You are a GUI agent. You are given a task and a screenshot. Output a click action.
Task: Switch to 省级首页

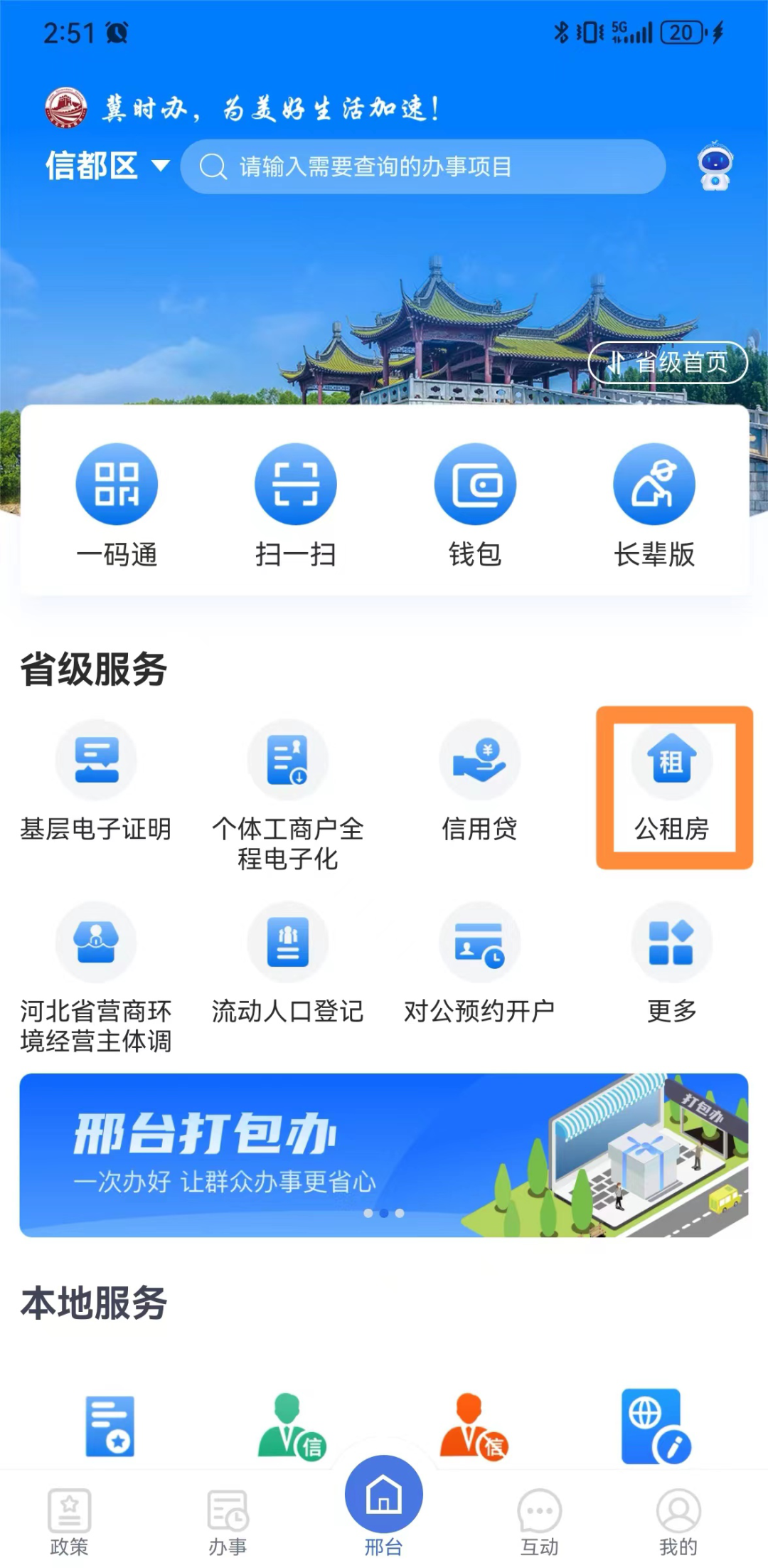pos(668,363)
